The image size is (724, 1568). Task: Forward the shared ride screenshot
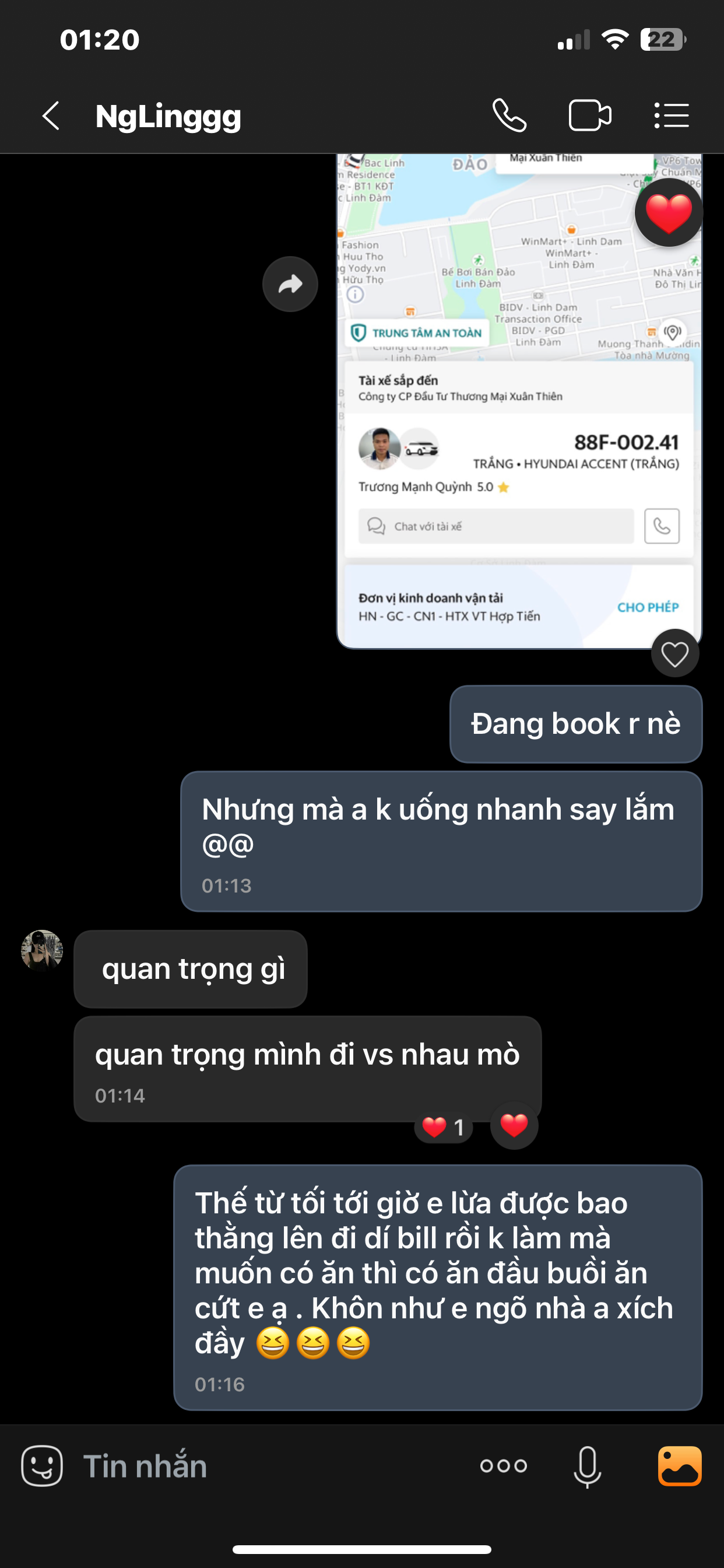pyautogui.click(x=290, y=284)
